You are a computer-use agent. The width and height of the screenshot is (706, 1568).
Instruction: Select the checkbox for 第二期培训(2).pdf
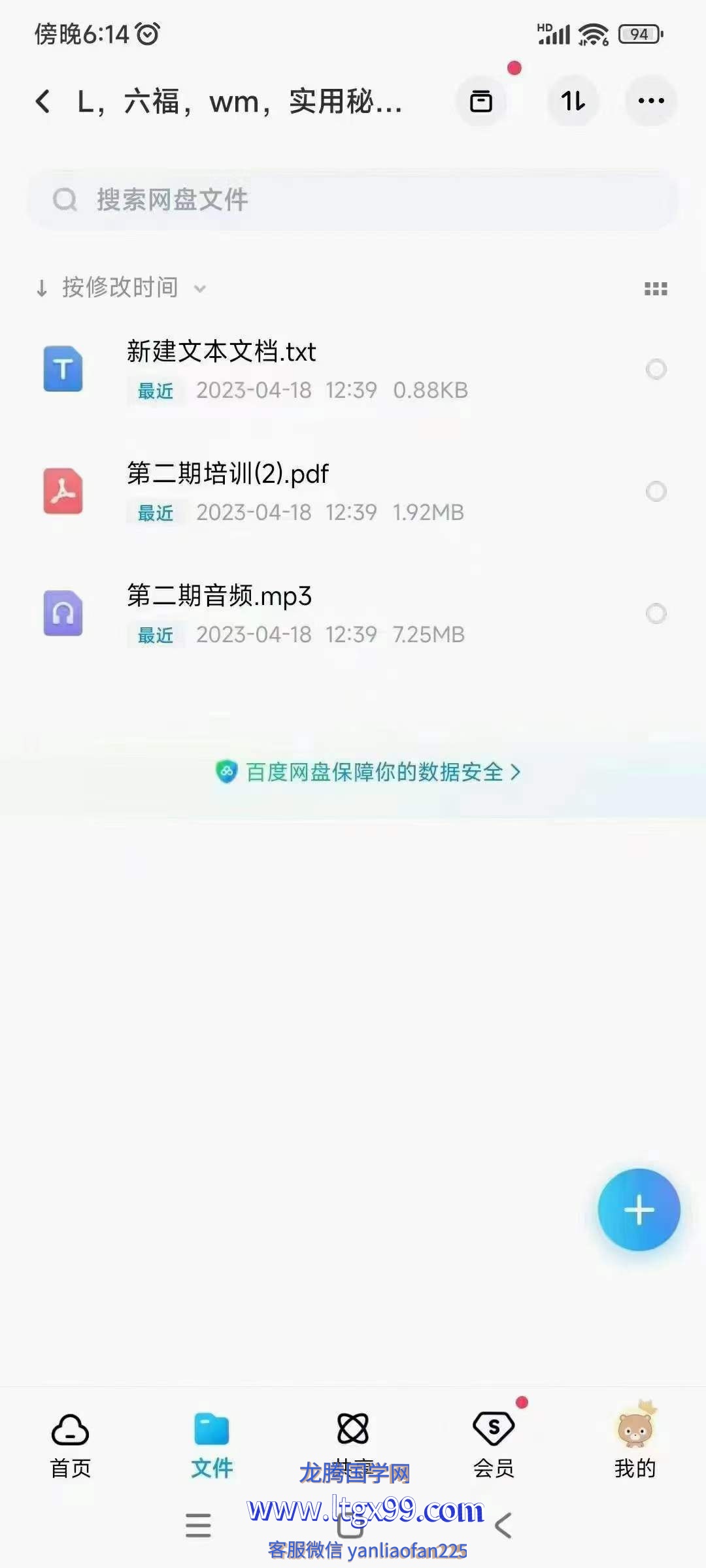pyautogui.click(x=656, y=491)
